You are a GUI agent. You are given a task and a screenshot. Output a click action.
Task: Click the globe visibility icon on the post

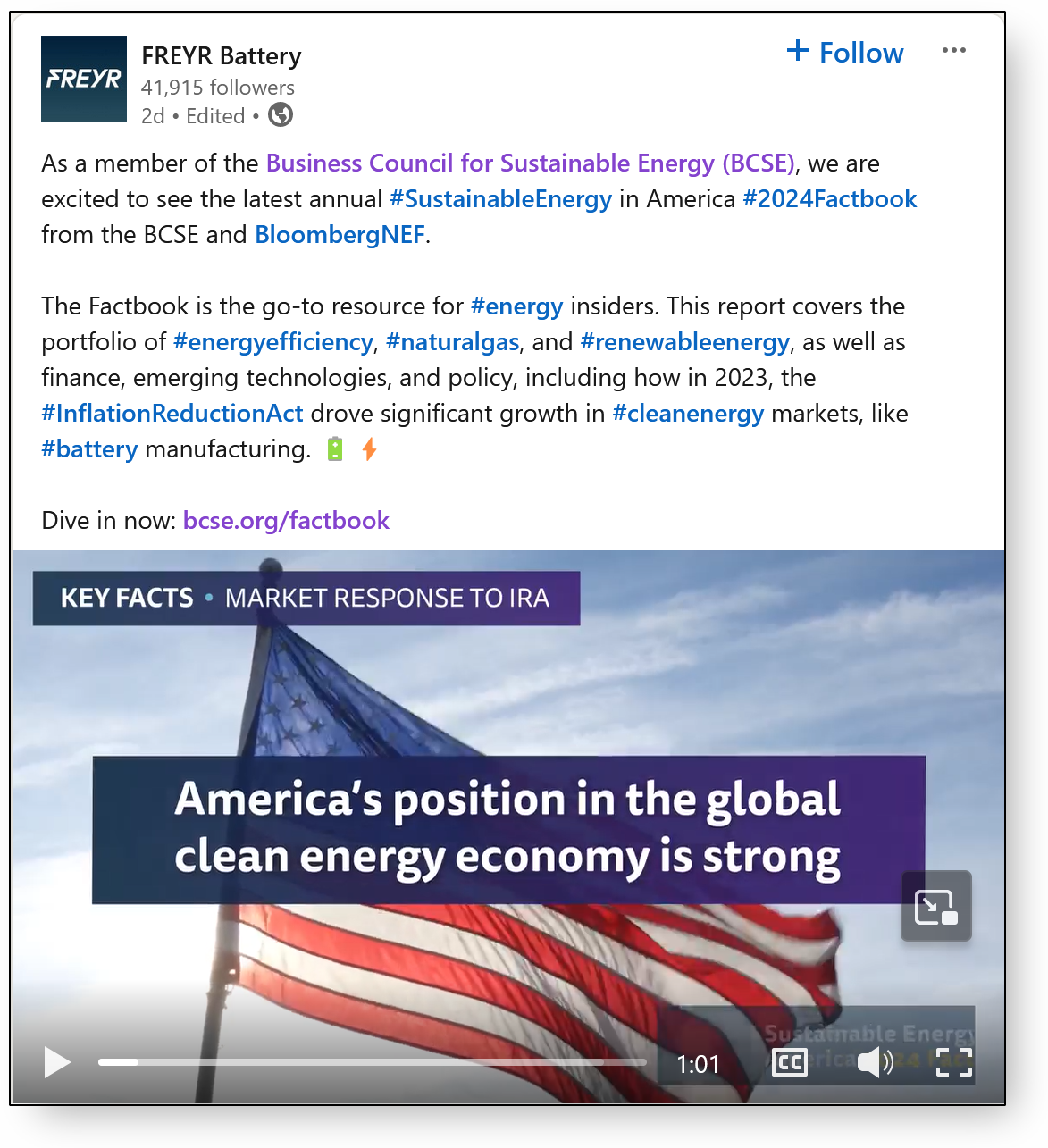280,115
